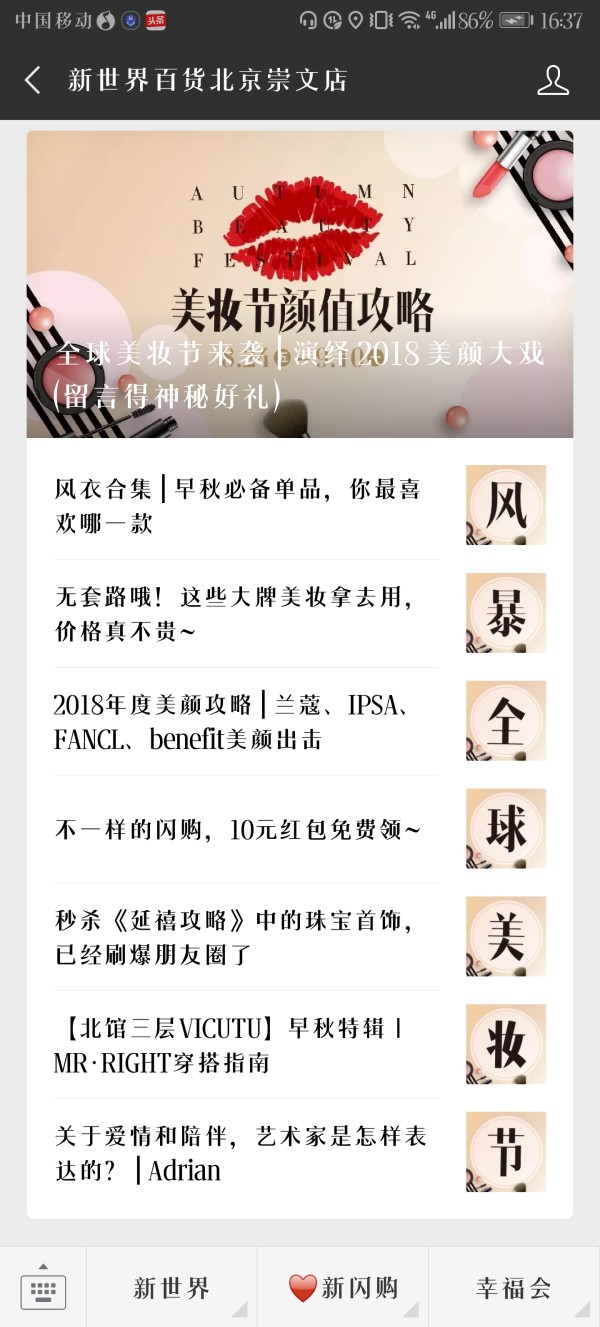Viewport: 600px width, 1327px height.
Task: Read 关于爱情和陪伴 Adrian article
Action: (x=300, y=1153)
